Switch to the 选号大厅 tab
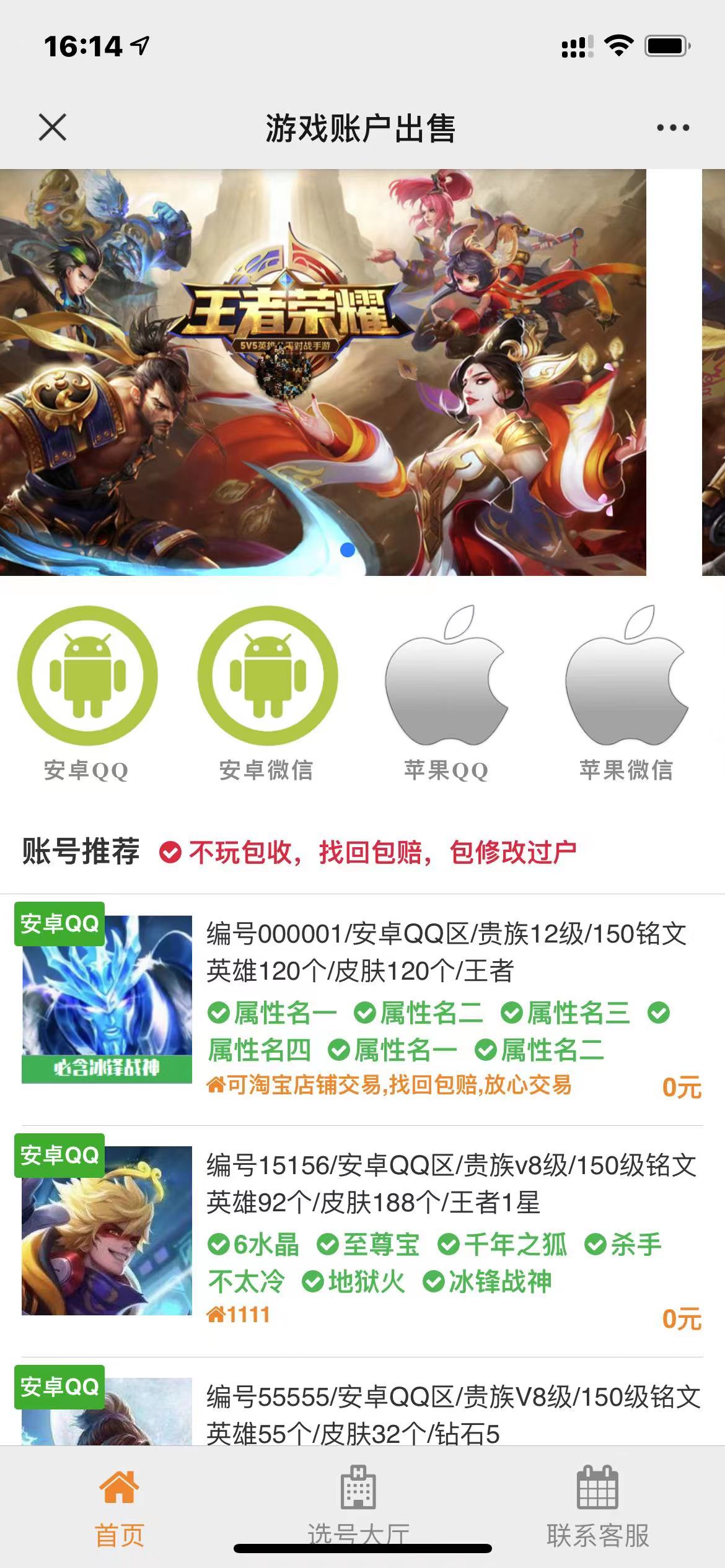Image resolution: width=725 pixels, height=1568 pixels. coord(358,1505)
